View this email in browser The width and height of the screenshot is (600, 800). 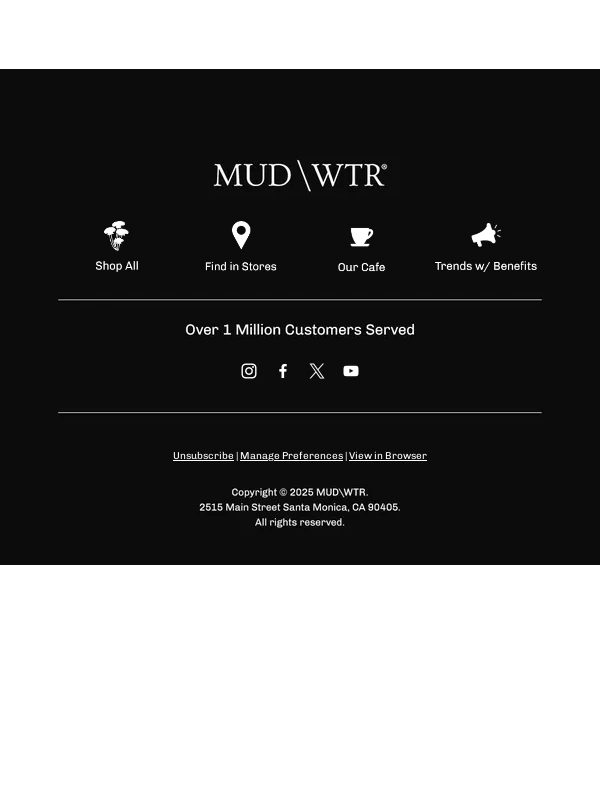click(x=388, y=456)
